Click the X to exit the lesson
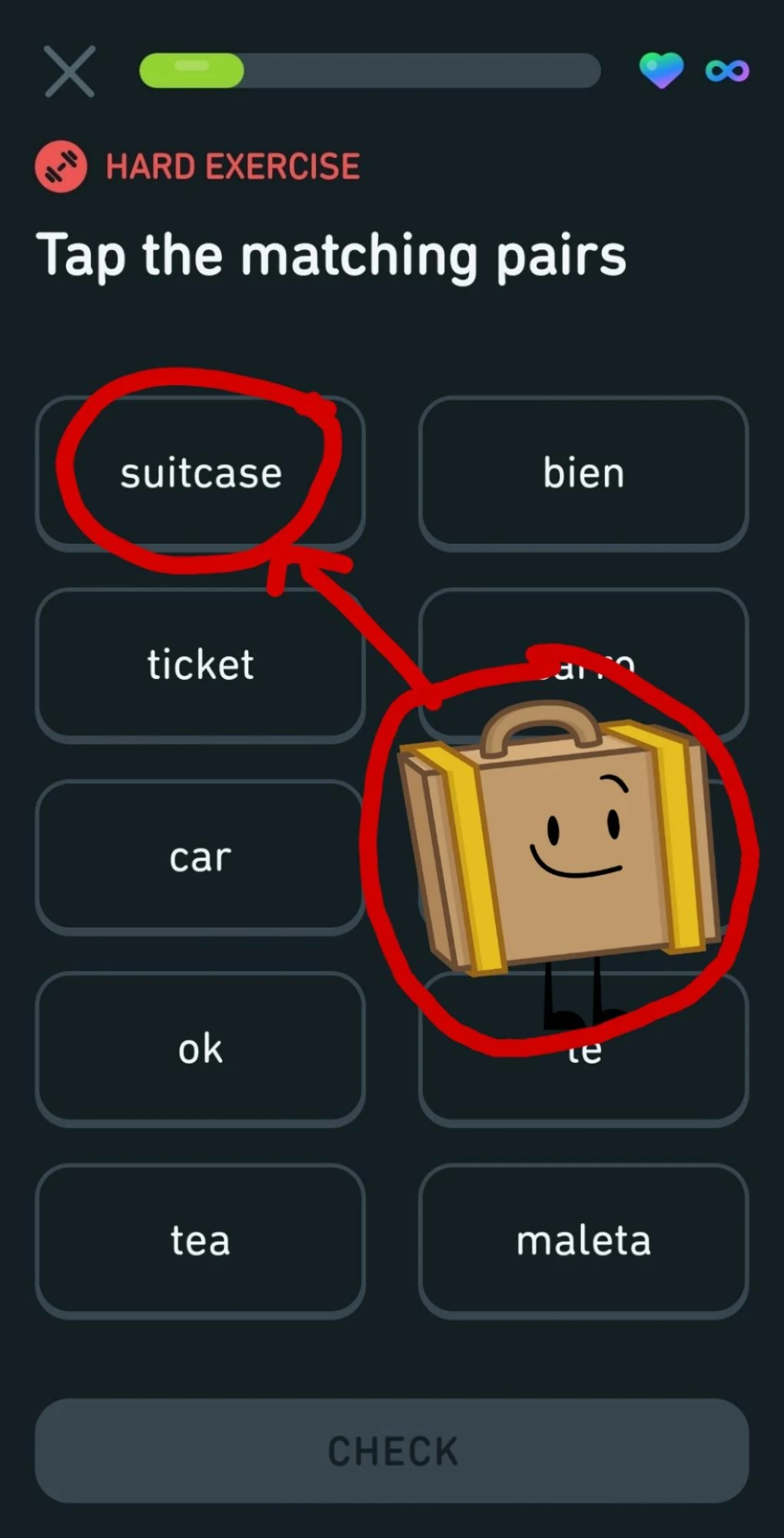The height and width of the screenshot is (1538, 784). (x=70, y=71)
